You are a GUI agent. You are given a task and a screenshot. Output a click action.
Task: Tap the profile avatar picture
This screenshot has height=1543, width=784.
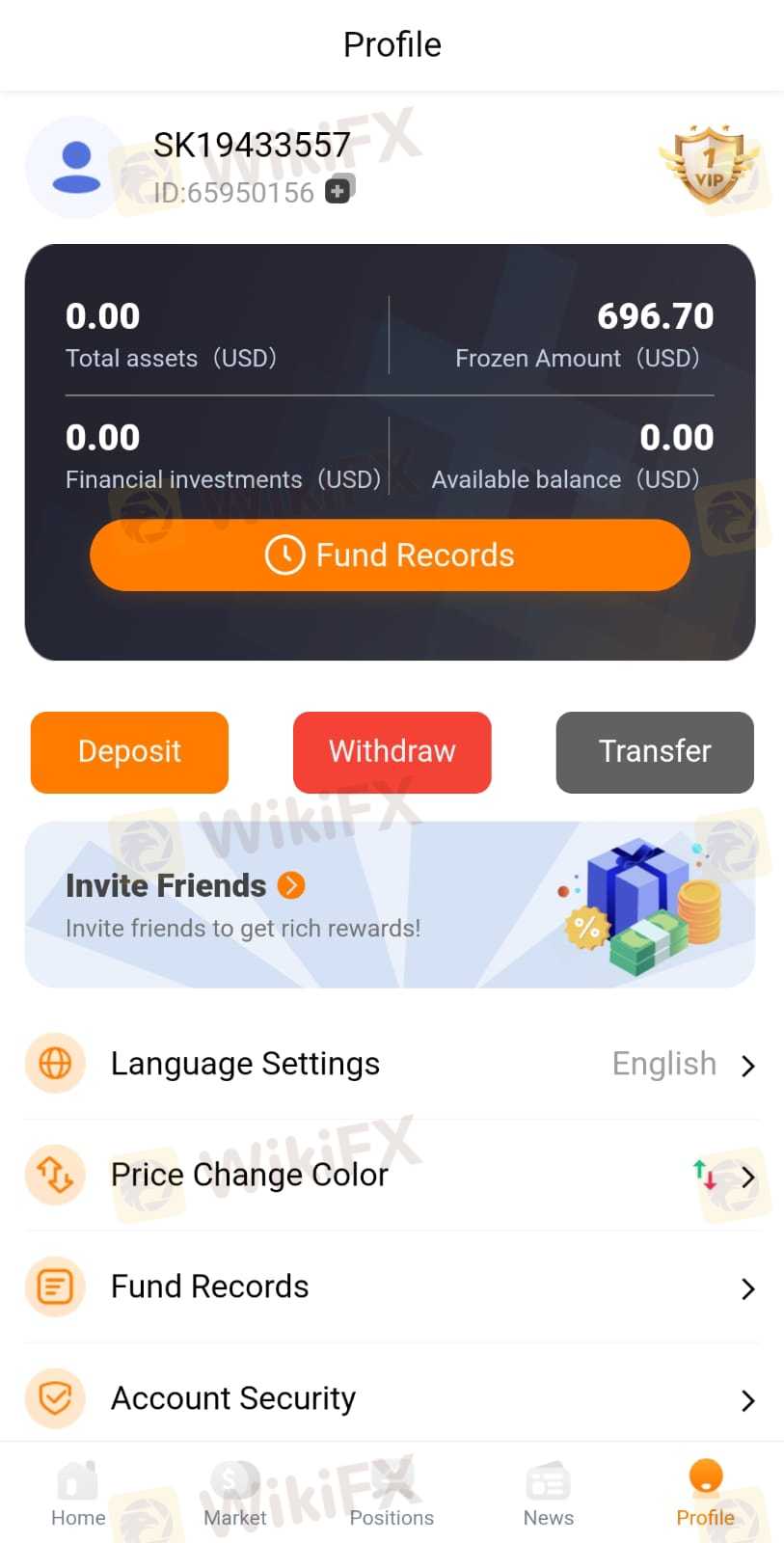[76, 167]
